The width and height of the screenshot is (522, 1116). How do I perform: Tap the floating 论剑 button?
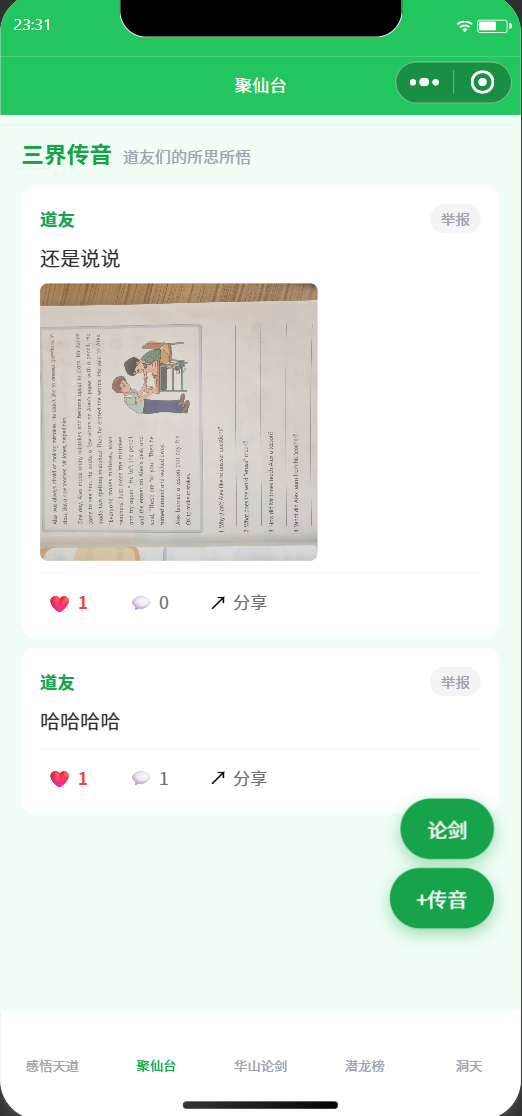coord(447,829)
